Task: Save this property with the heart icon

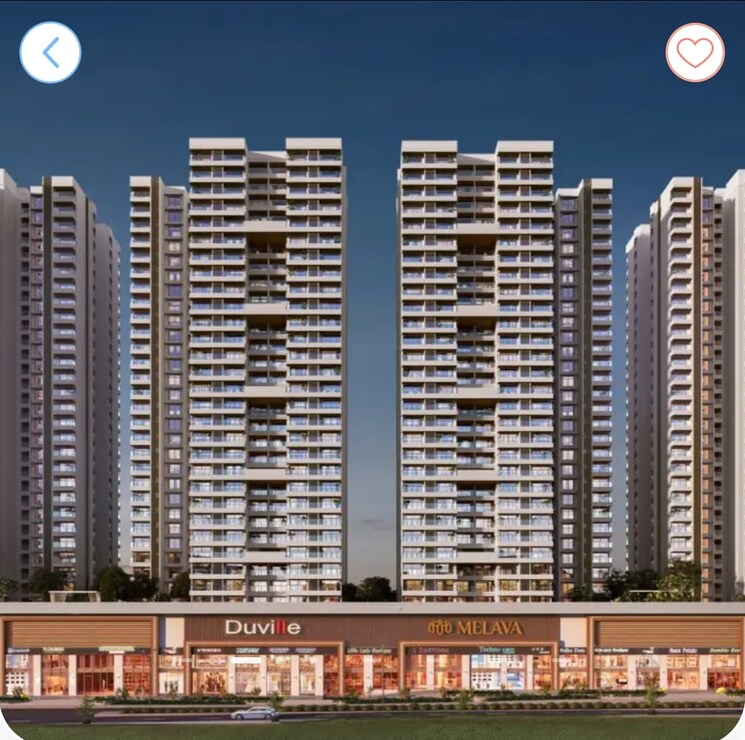Action: pos(695,52)
